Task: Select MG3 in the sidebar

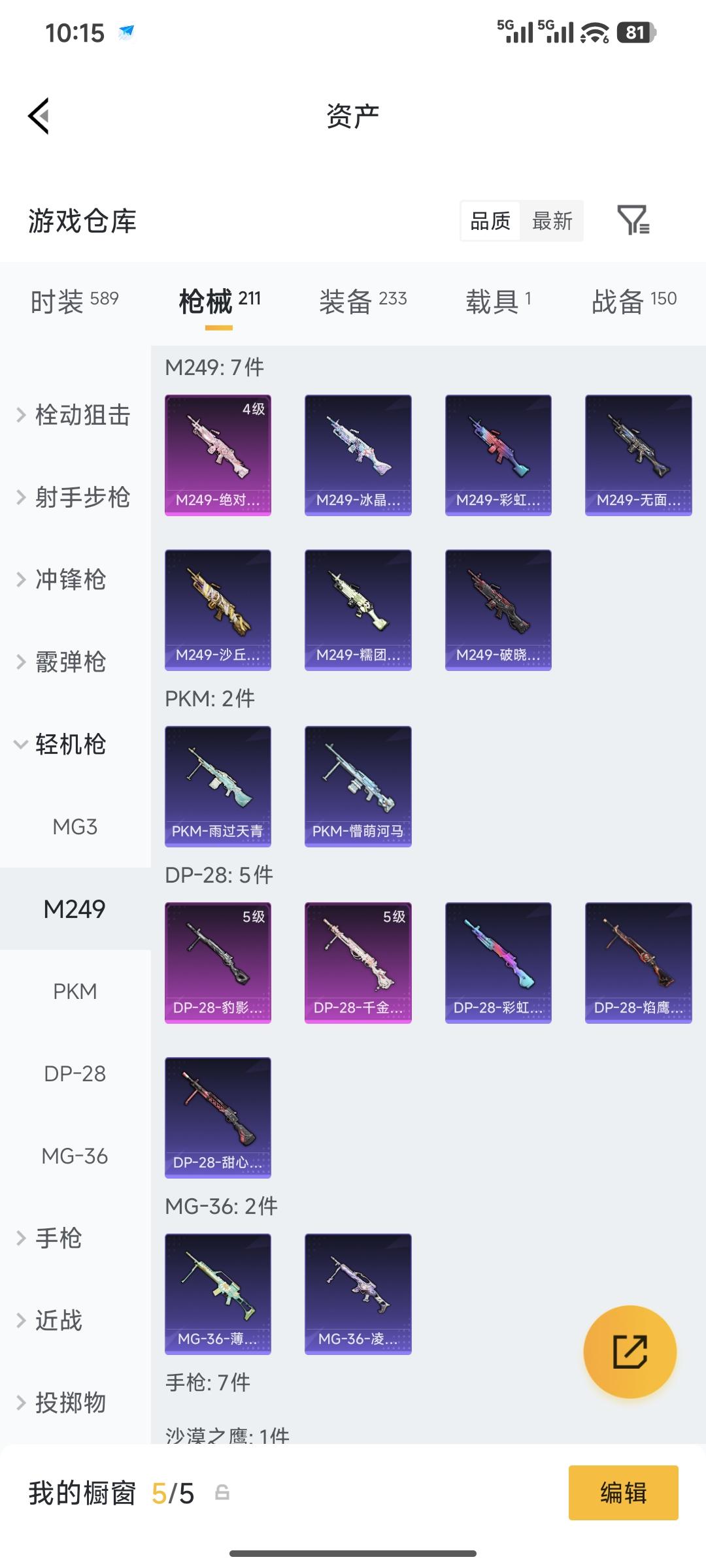Action: pos(75,826)
